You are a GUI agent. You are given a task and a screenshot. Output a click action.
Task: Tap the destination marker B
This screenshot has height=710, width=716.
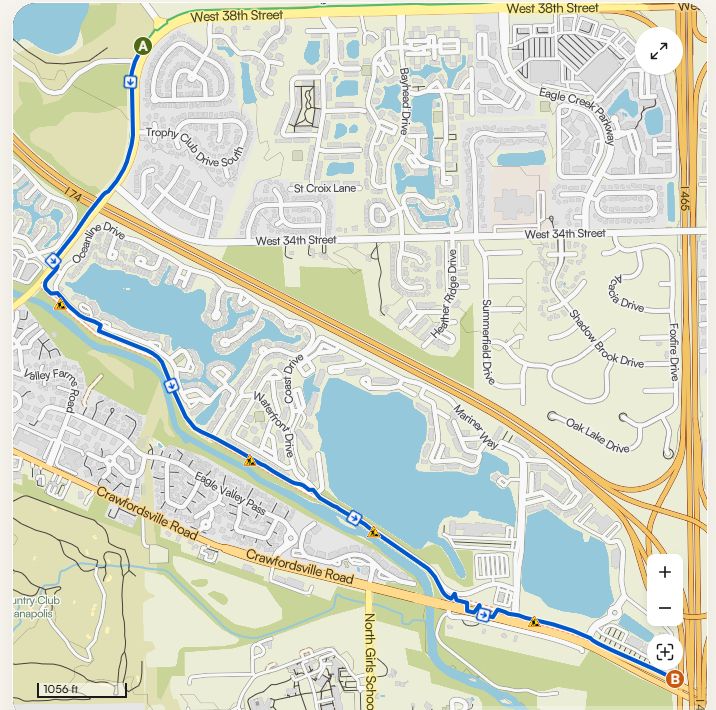(675, 679)
